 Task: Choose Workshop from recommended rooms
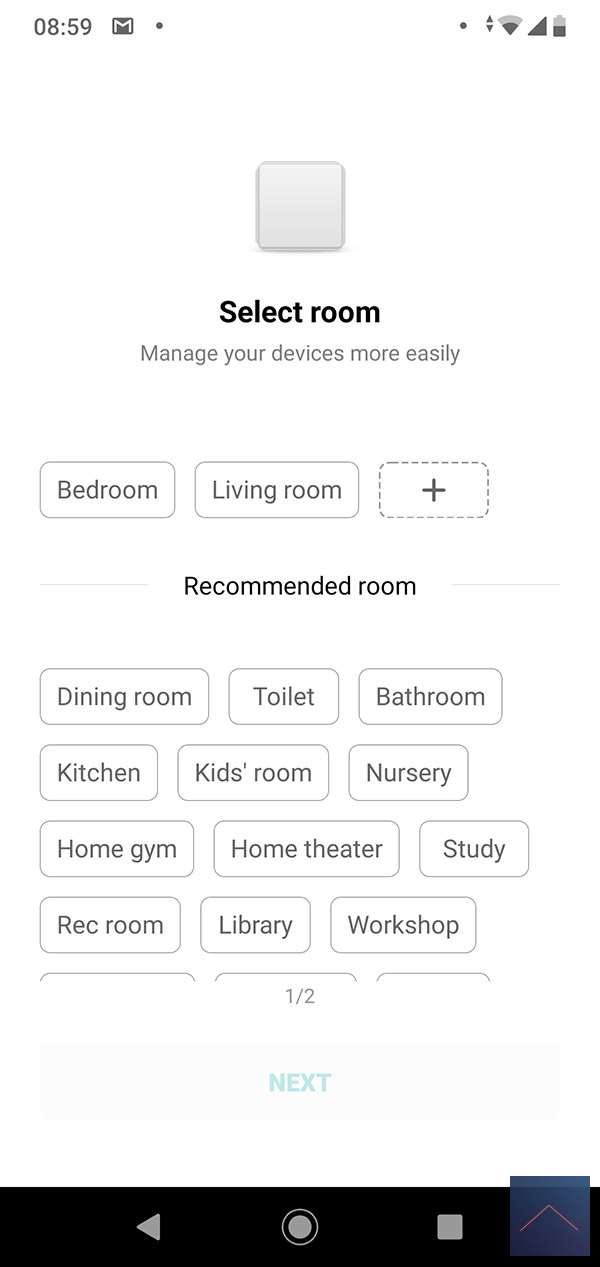point(403,925)
